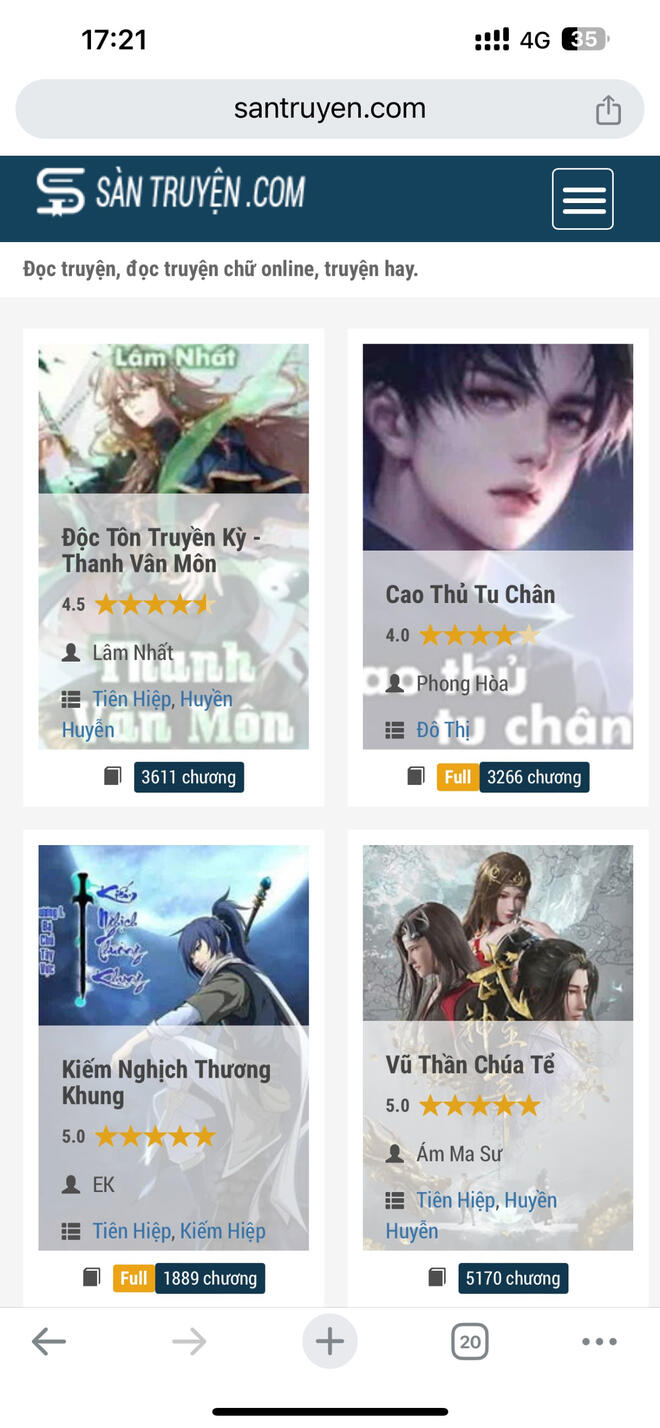Viewport: 660px width, 1428px height.
Task: Open the Sàn Truyện site logo home link
Action: [171, 192]
